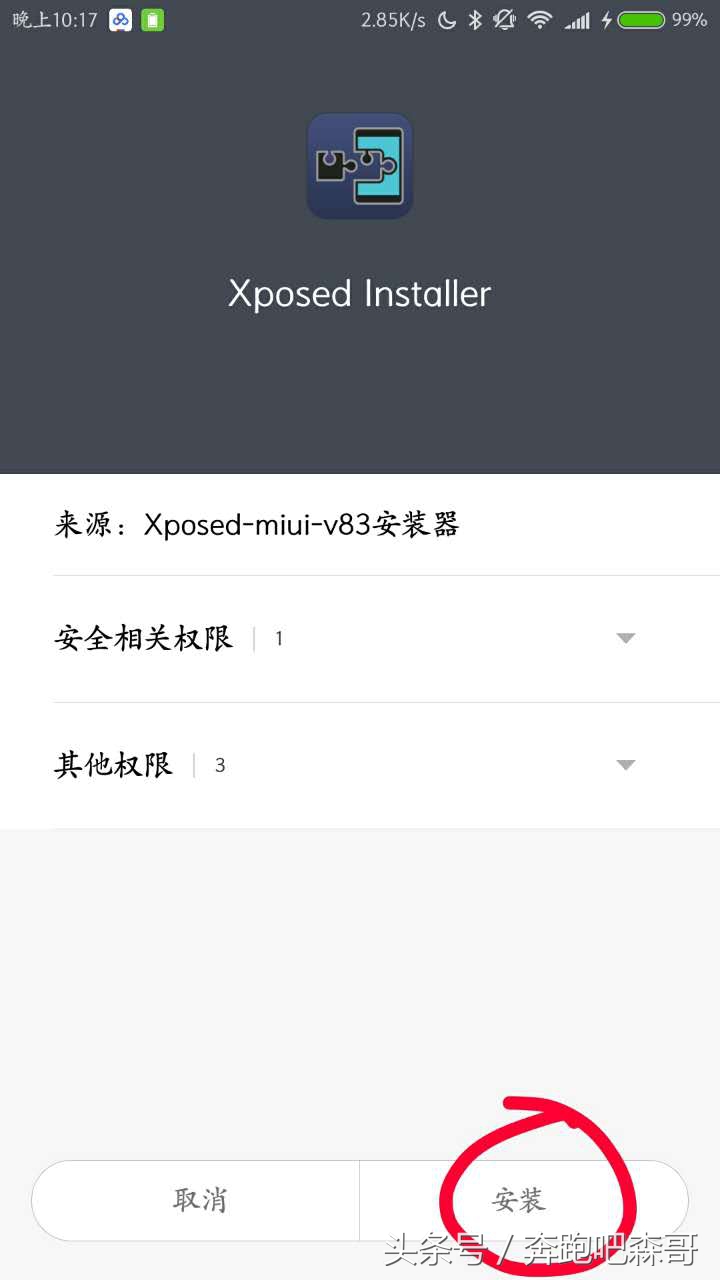
Task: Click the Xposed Installer app icon
Action: pyautogui.click(x=360, y=165)
